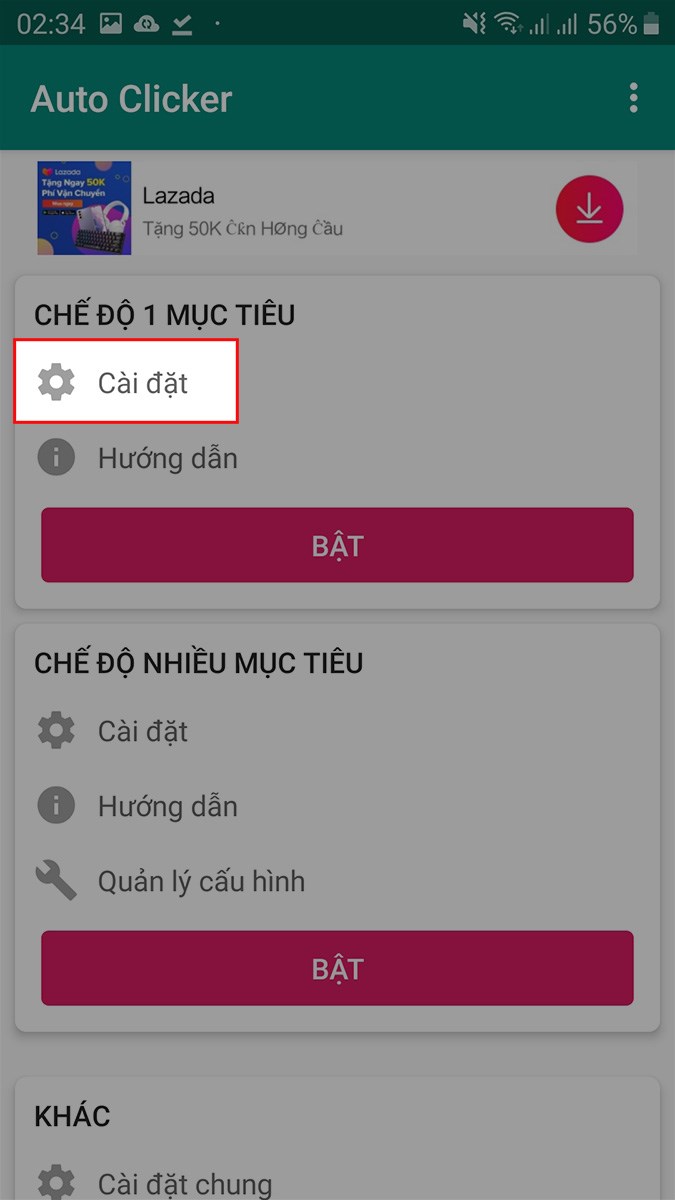Open Cài đặt under Chế độ nhiều mục tiêu
This screenshot has height=1200, width=675.
point(337,731)
